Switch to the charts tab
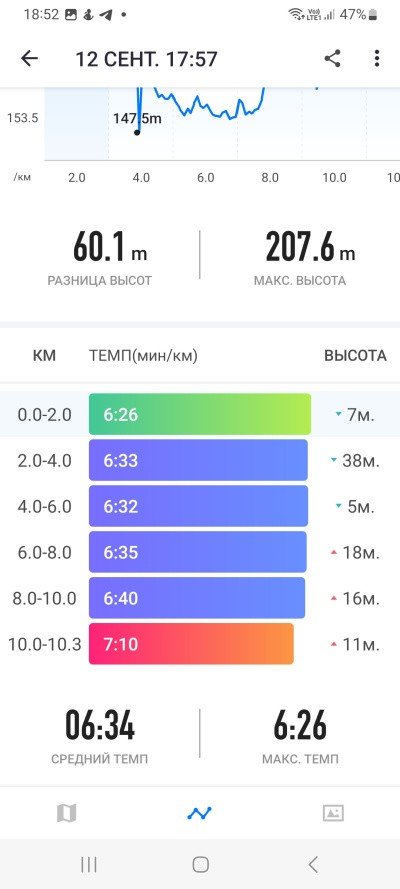 click(199, 813)
